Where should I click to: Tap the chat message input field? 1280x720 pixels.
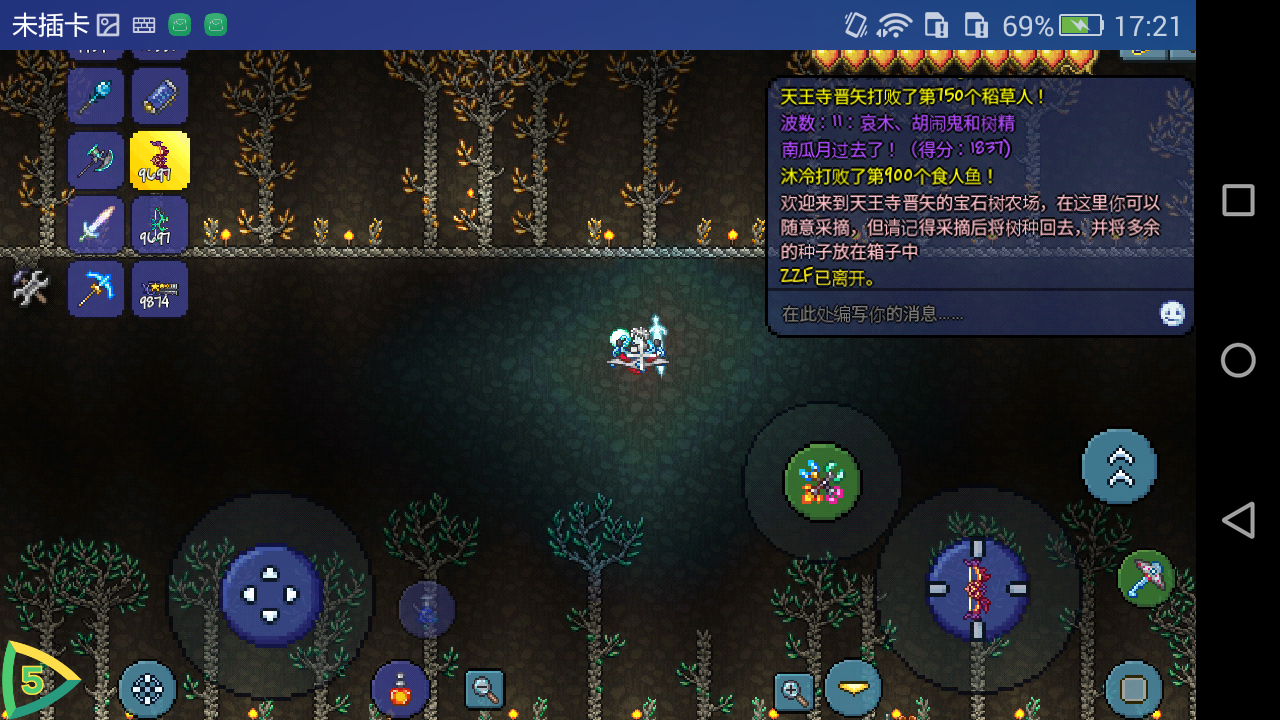(960, 314)
